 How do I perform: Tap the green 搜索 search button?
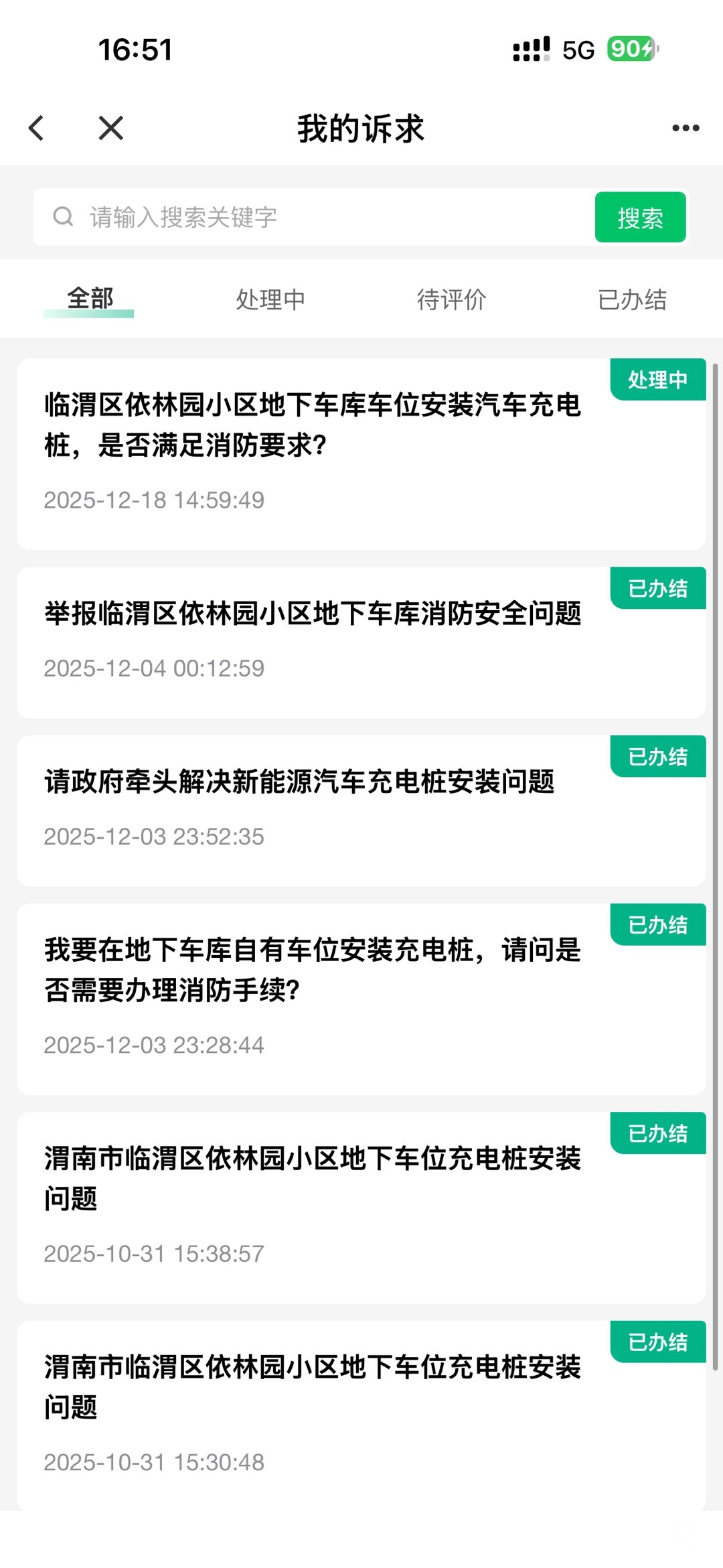638,216
